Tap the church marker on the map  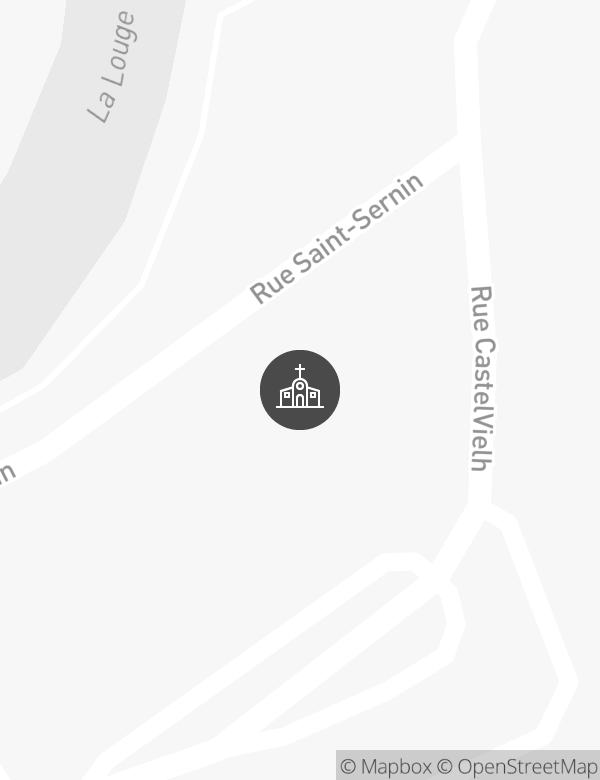300,390
